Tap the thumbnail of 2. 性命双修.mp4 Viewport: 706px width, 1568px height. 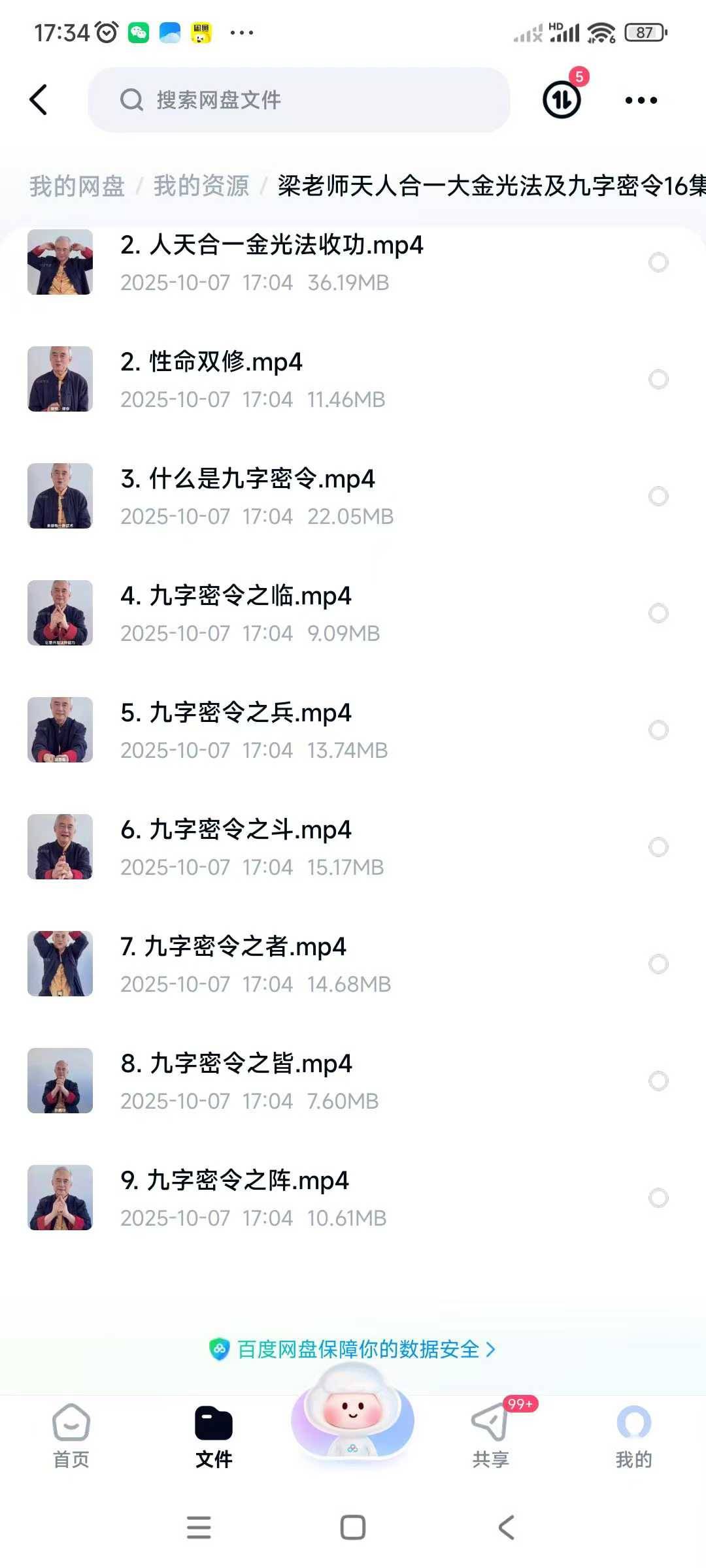[59, 380]
